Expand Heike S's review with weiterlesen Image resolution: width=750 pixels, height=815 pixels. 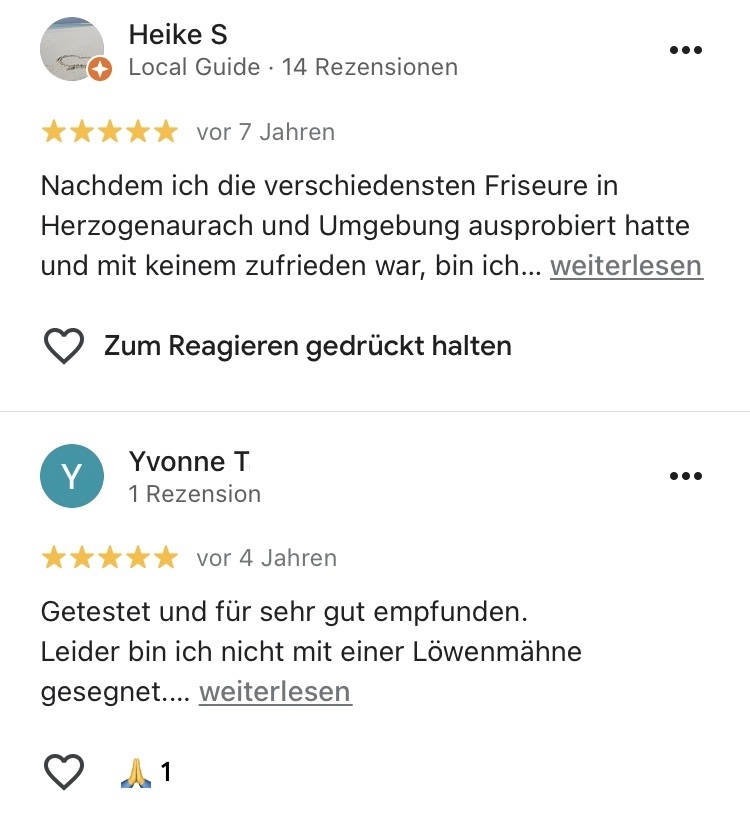click(x=626, y=266)
